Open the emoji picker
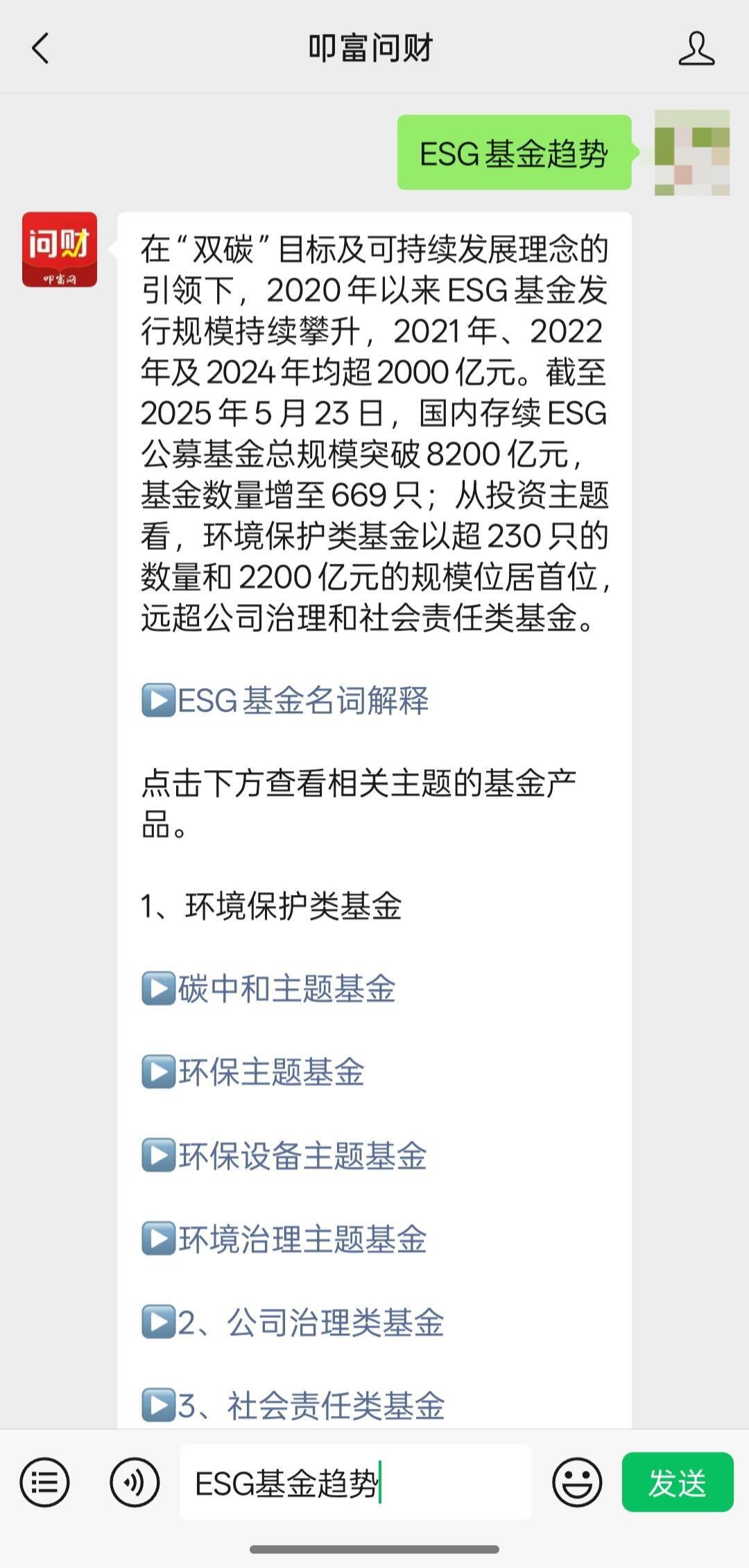 tap(576, 1483)
